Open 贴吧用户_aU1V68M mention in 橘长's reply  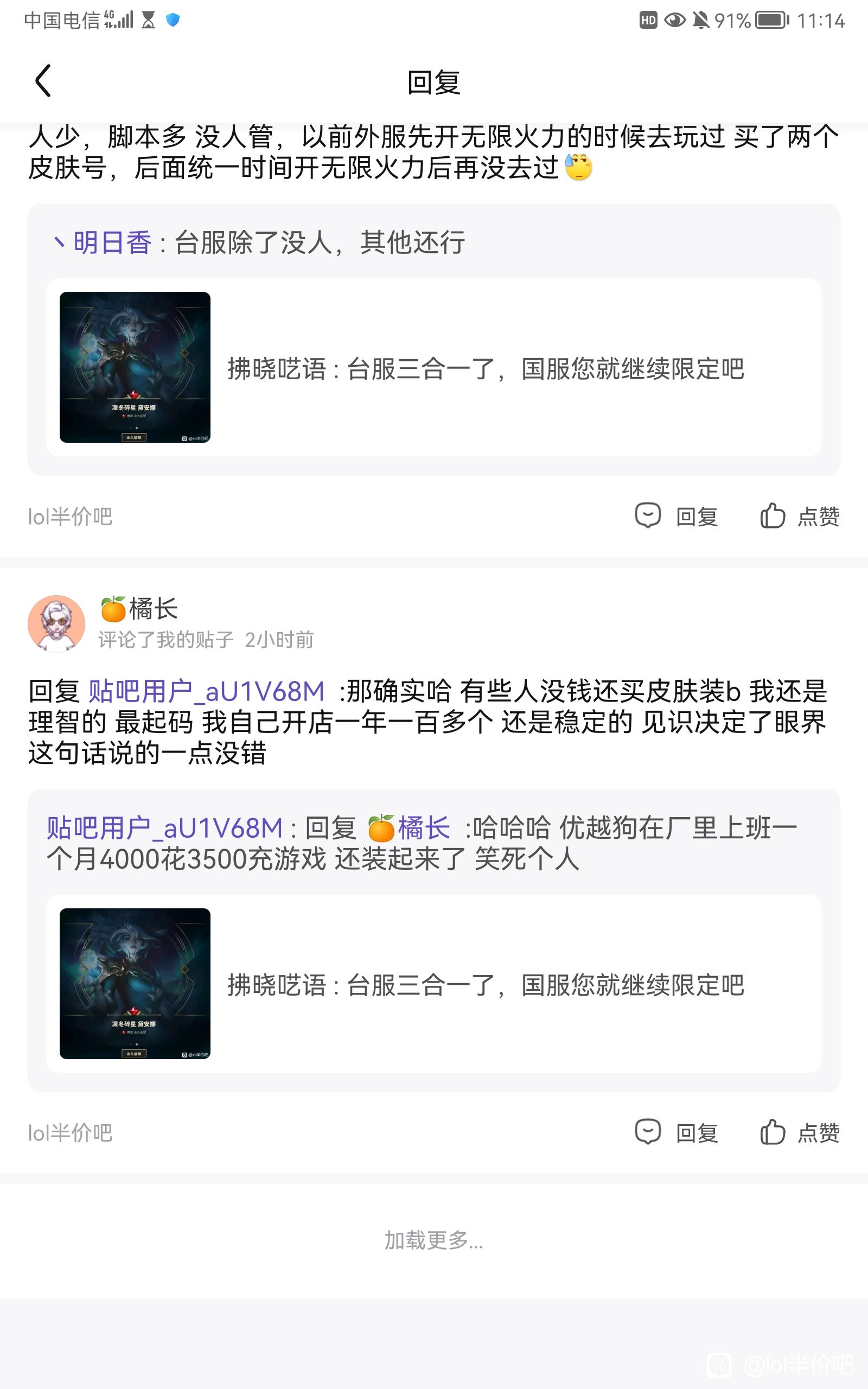206,691
